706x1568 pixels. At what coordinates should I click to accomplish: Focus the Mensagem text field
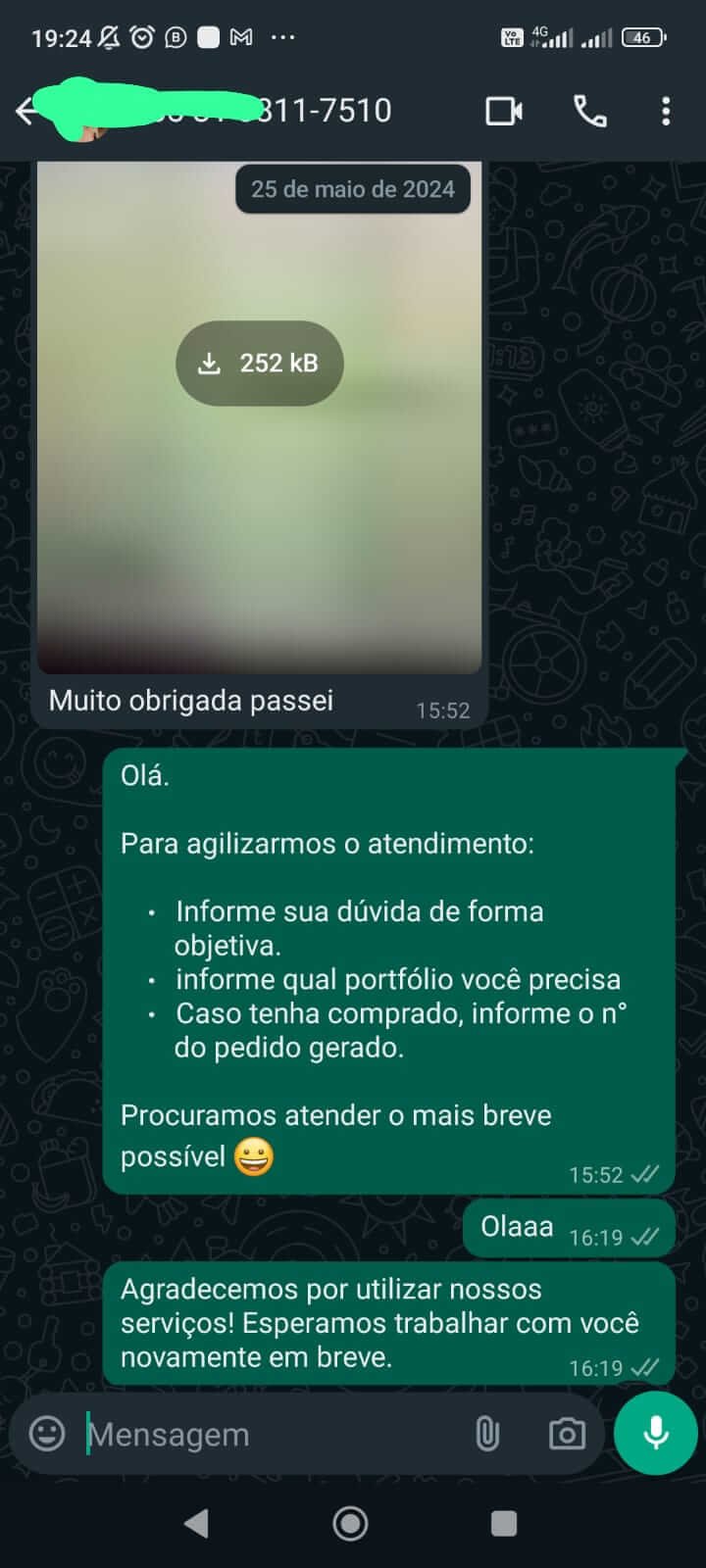[x=265, y=1435]
